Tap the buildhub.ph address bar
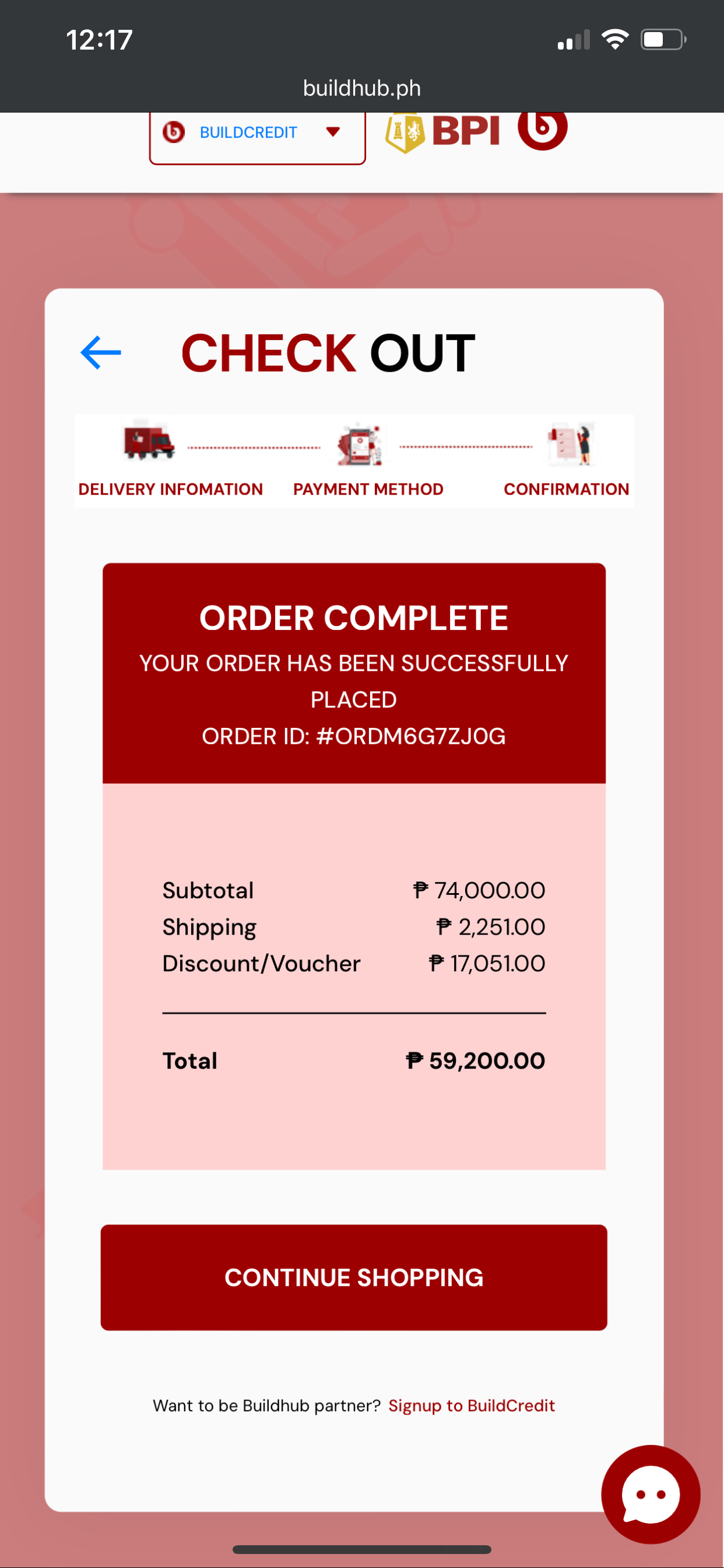The image size is (724, 1568). tap(361, 88)
